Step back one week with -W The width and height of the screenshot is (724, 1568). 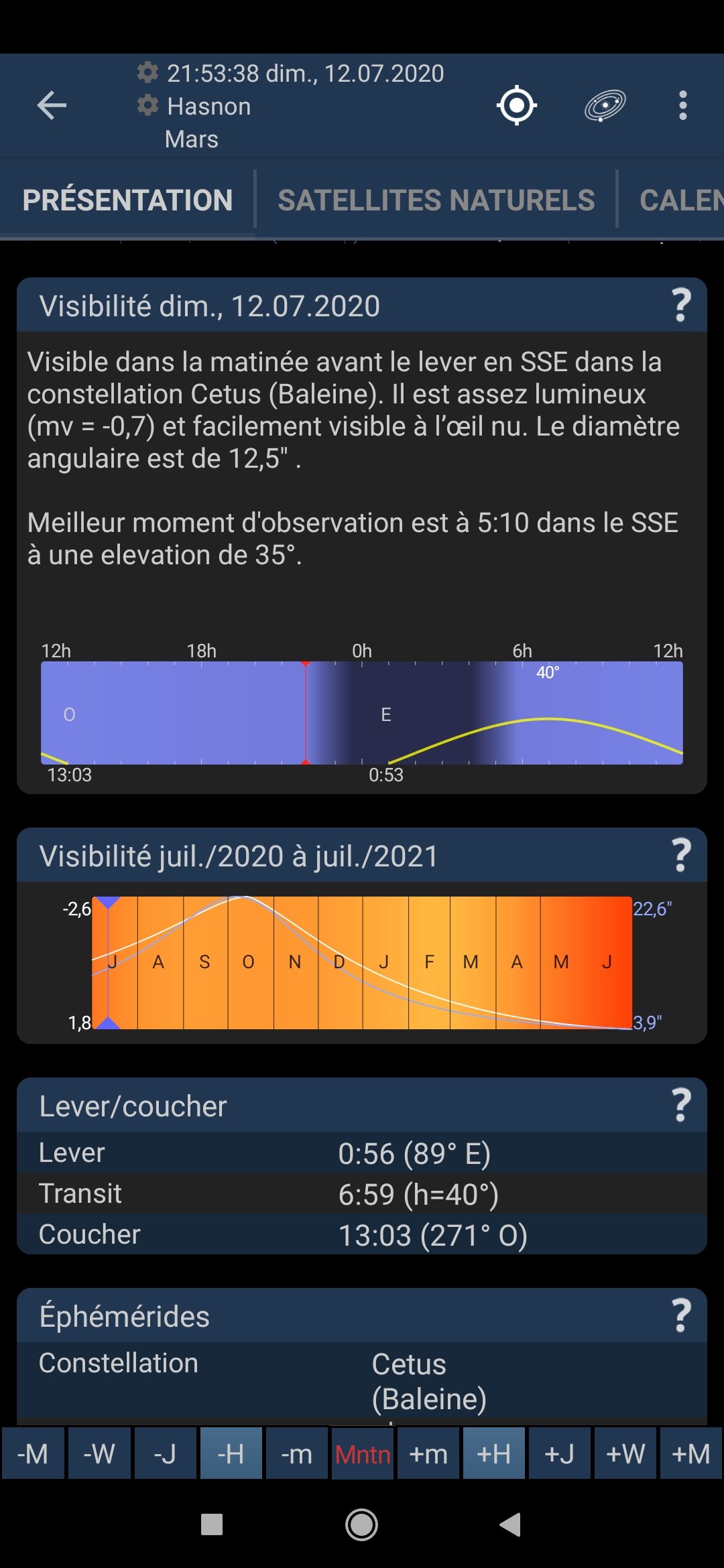(99, 1453)
